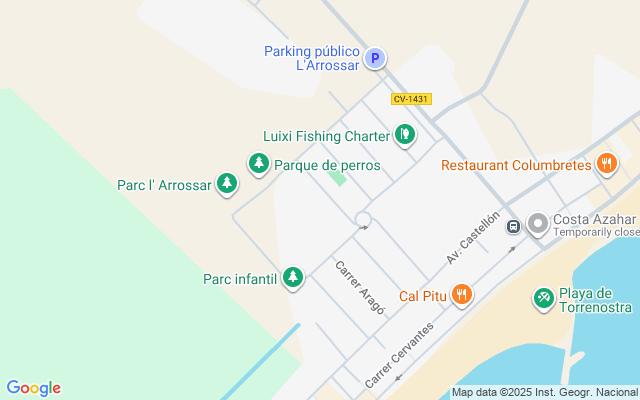Select the Playa de Torrenostra beach marker
The width and height of the screenshot is (640, 400).
[x=544, y=299]
